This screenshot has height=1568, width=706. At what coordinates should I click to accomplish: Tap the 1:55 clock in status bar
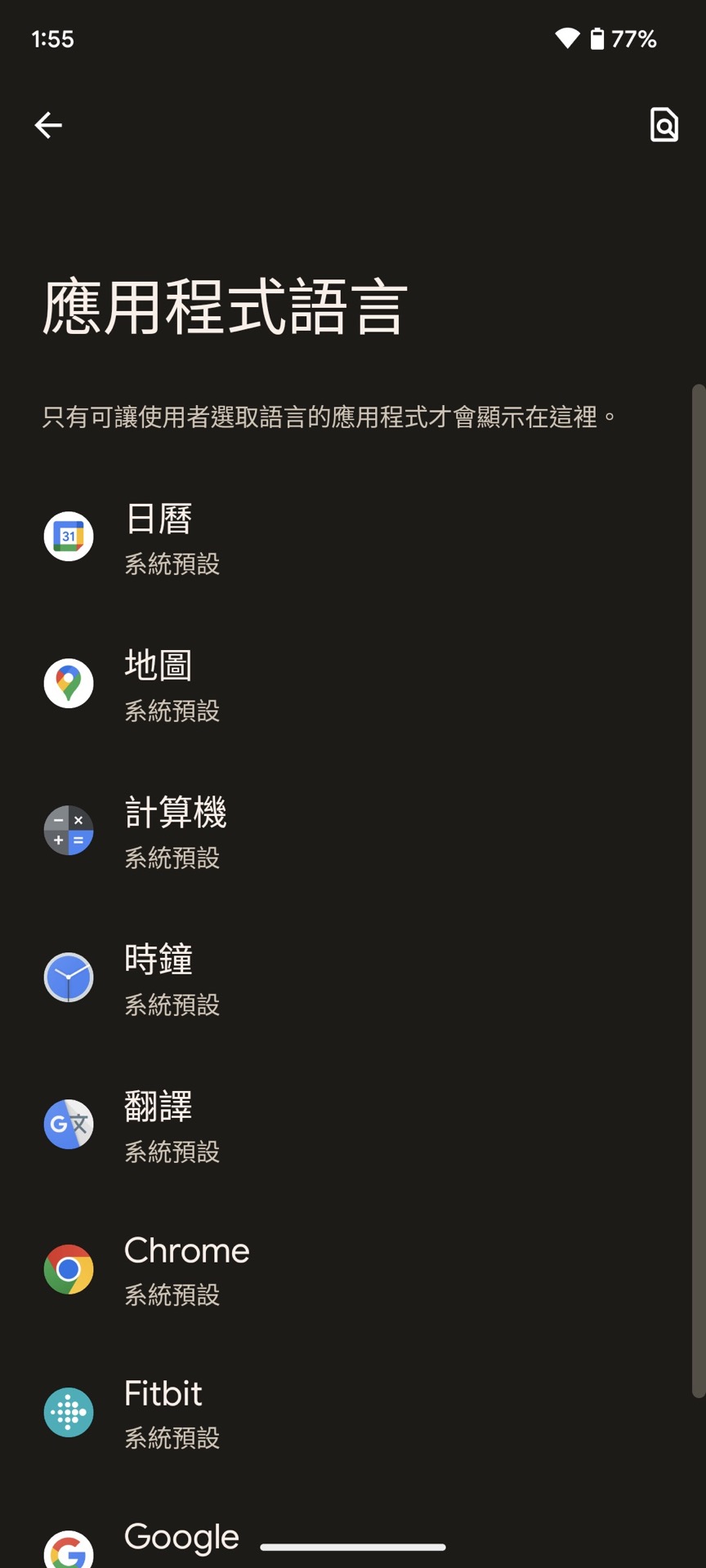click(53, 38)
